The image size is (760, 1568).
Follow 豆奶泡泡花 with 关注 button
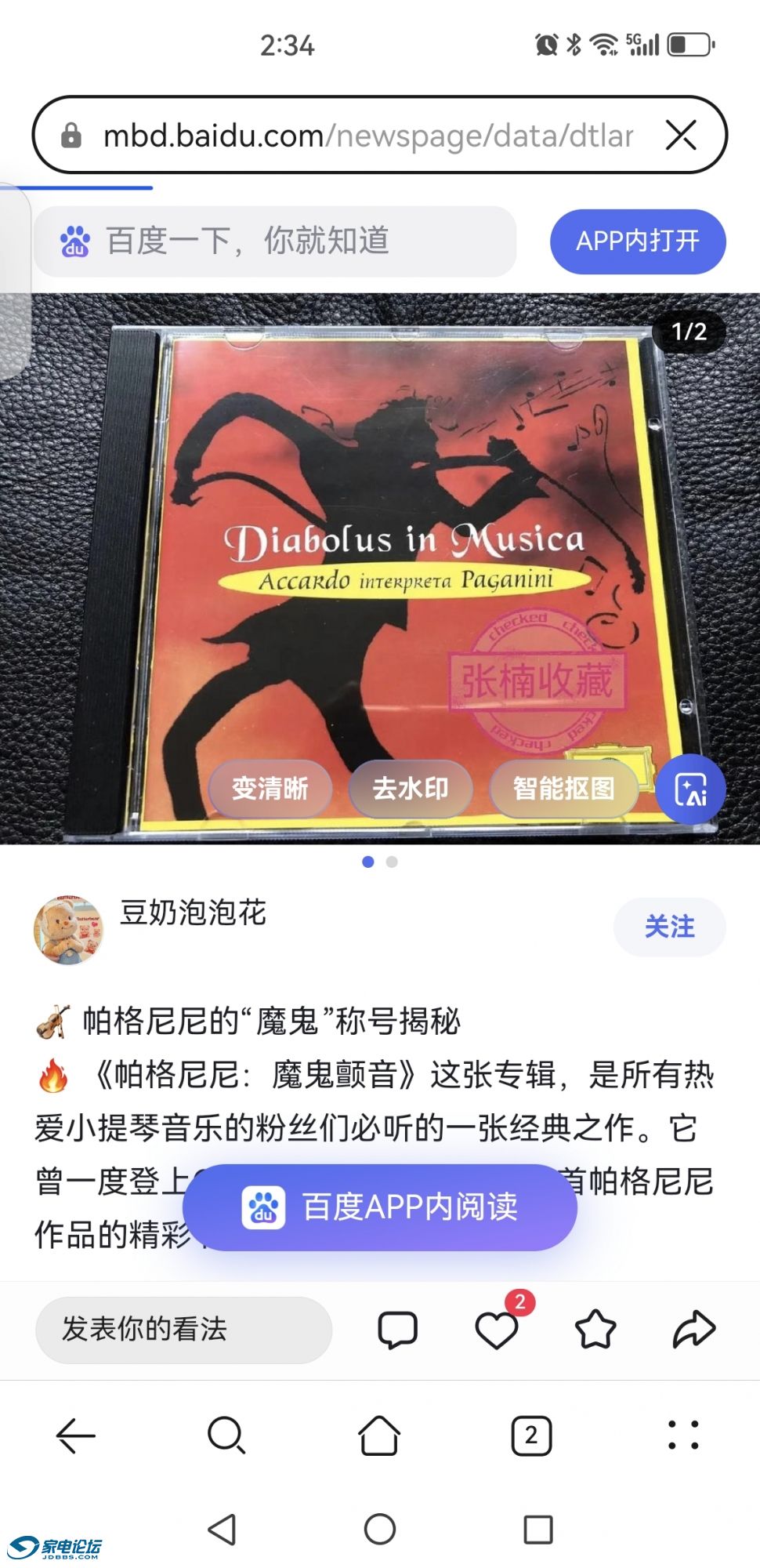pos(669,927)
